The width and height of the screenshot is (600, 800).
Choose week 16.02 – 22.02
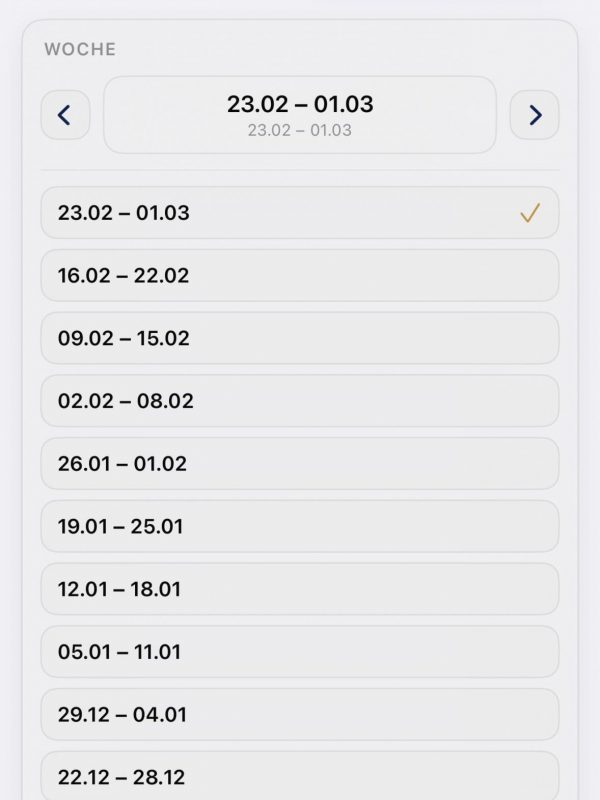pyautogui.click(x=299, y=275)
